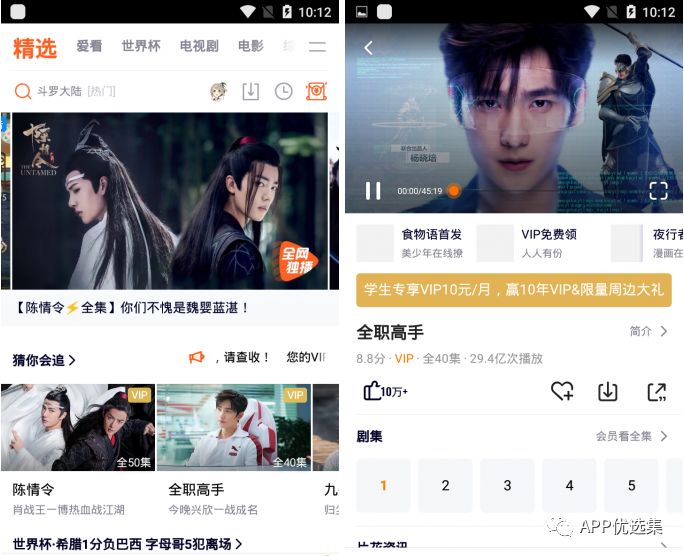
Task: Switch to the 世界杯 tab
Action: [141, 46]
